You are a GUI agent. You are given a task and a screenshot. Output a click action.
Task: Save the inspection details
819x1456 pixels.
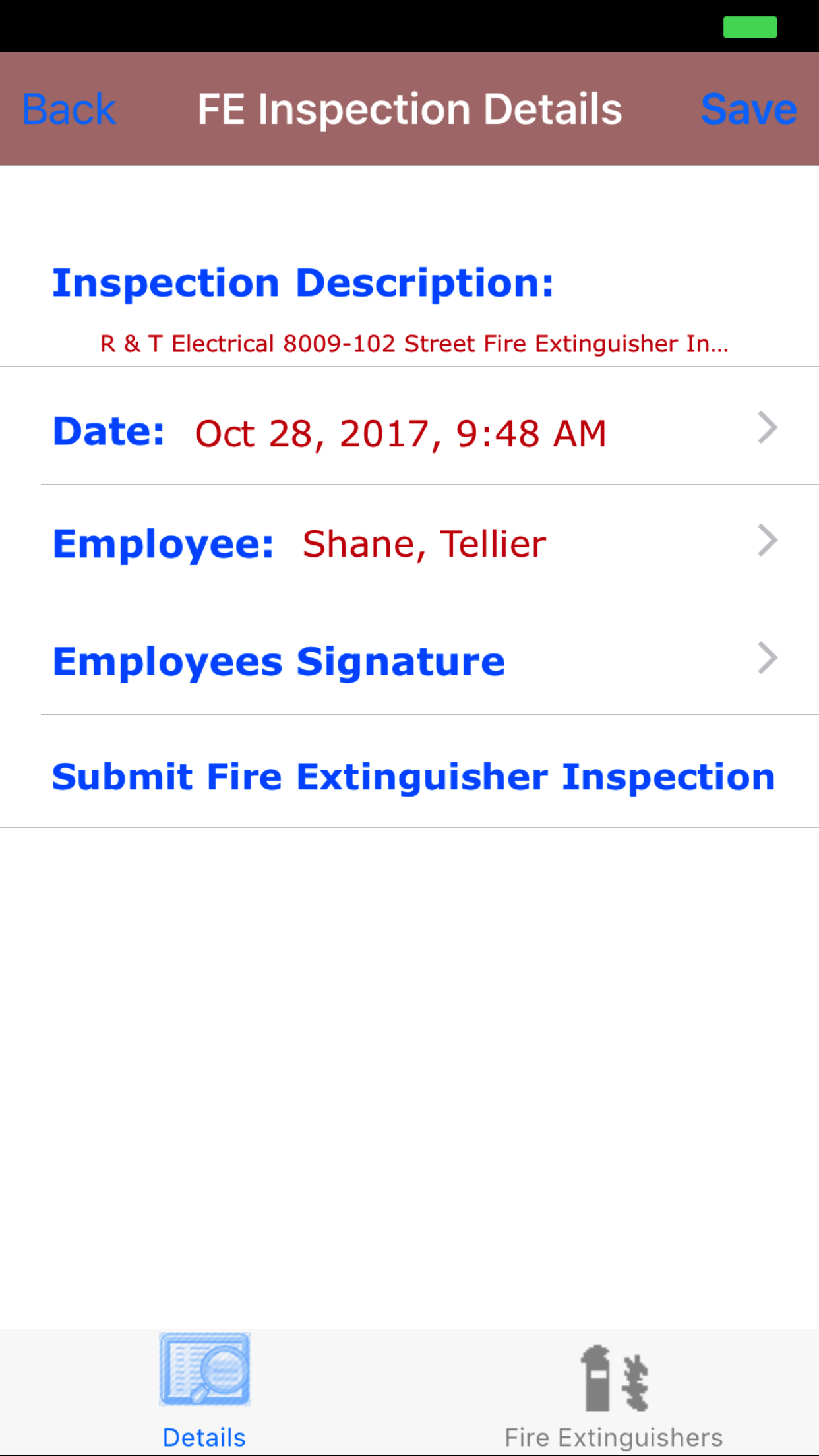748,109
